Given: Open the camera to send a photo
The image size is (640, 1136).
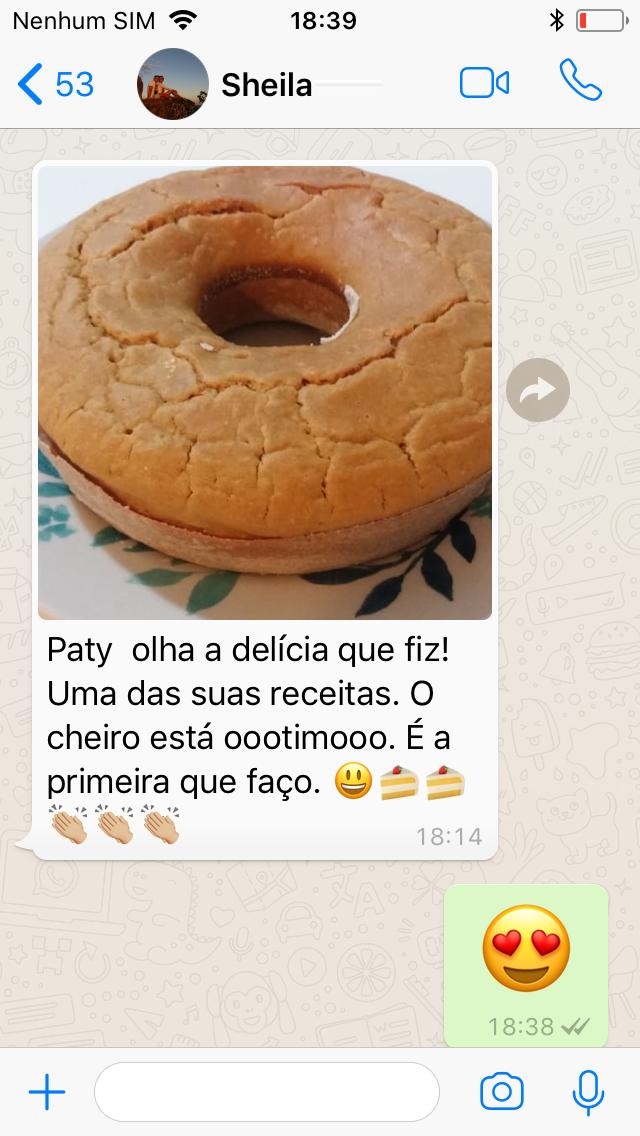Looking at the screenshot, I should pos(502,1092).
